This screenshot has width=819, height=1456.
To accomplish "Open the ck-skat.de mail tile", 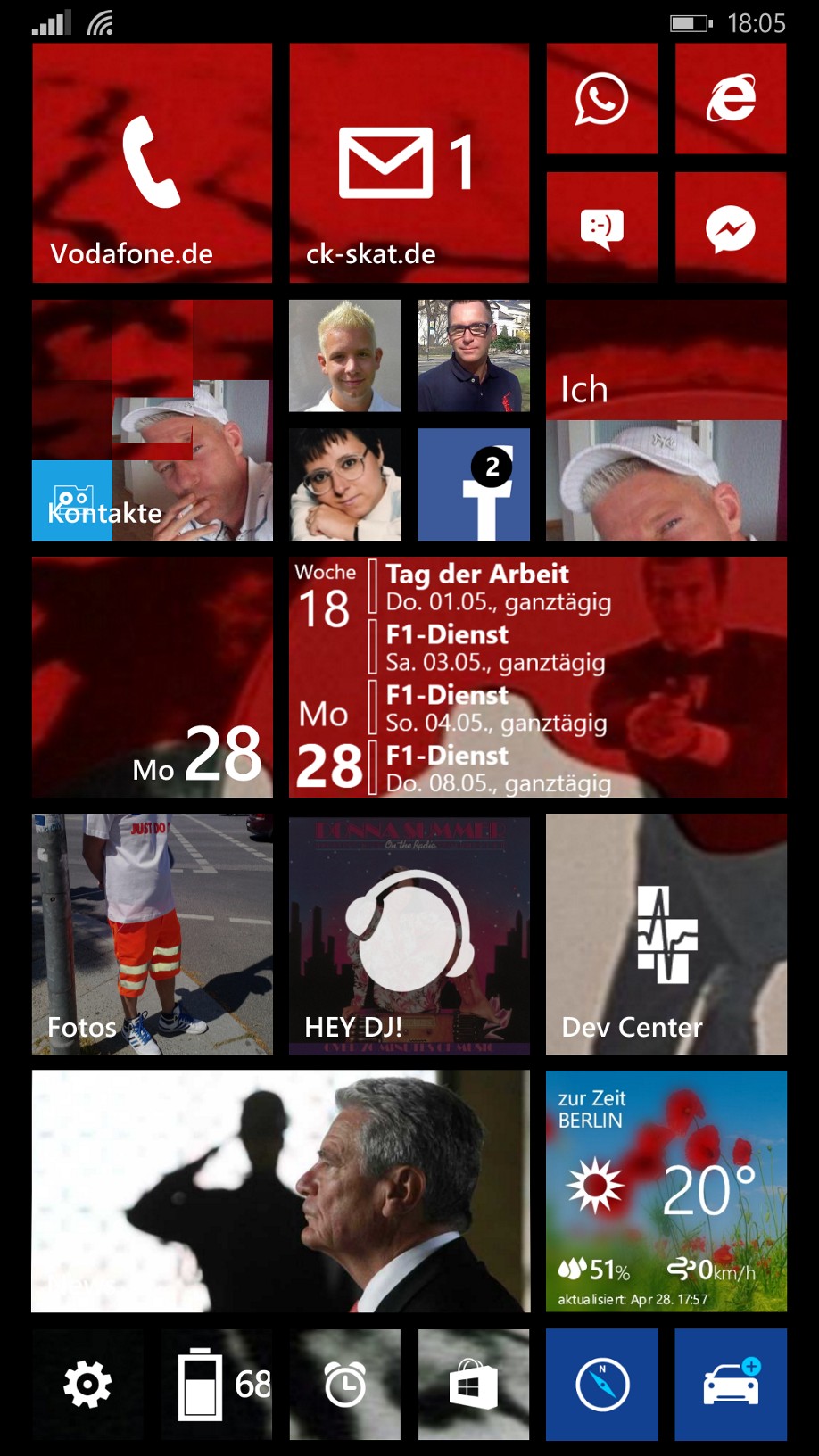I will point(409,163).
